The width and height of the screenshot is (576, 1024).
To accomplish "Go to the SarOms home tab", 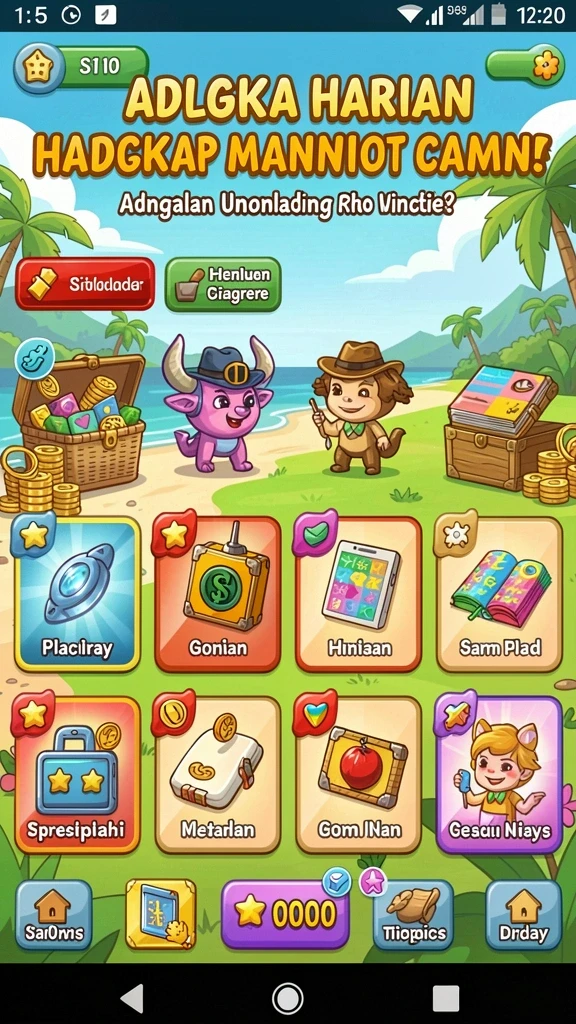I will click(x=54, y=914).
